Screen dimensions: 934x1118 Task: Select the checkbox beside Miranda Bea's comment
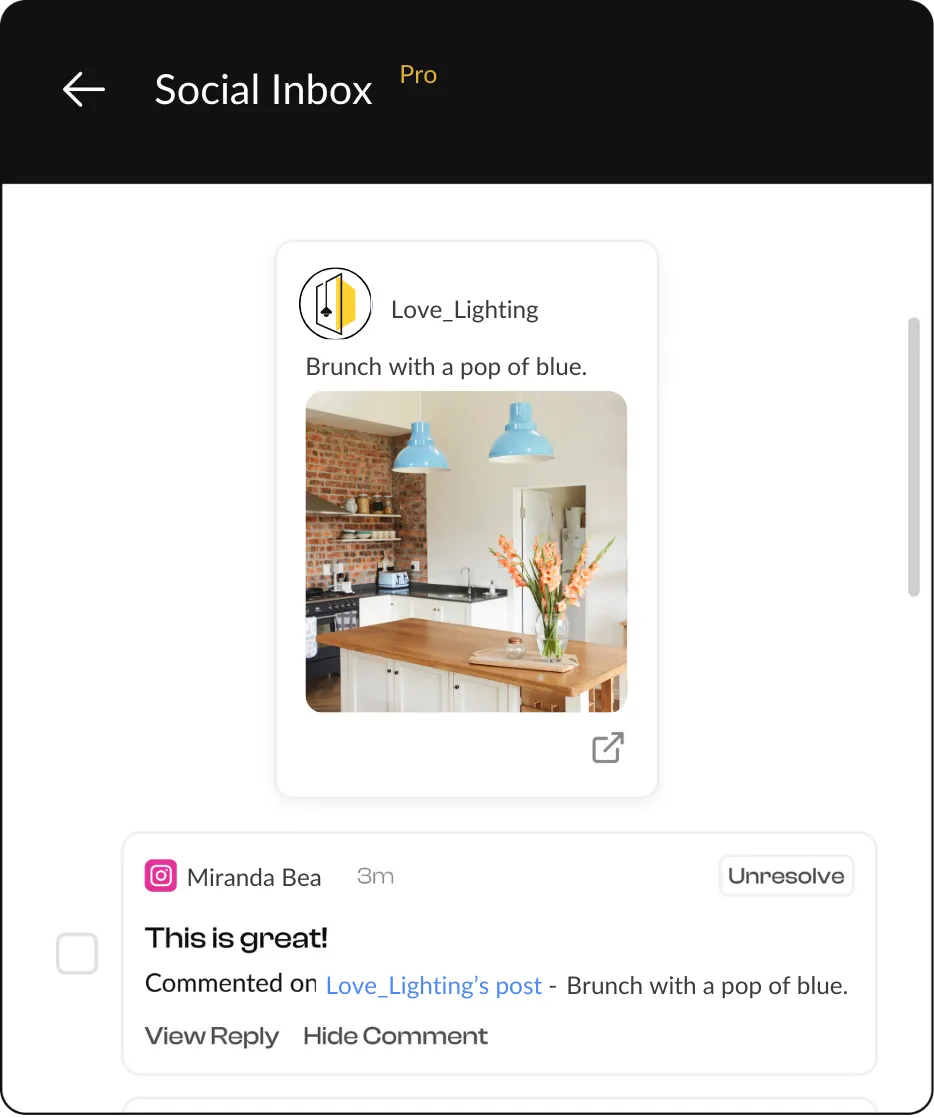pyautogui.click(x=77, y=953)
